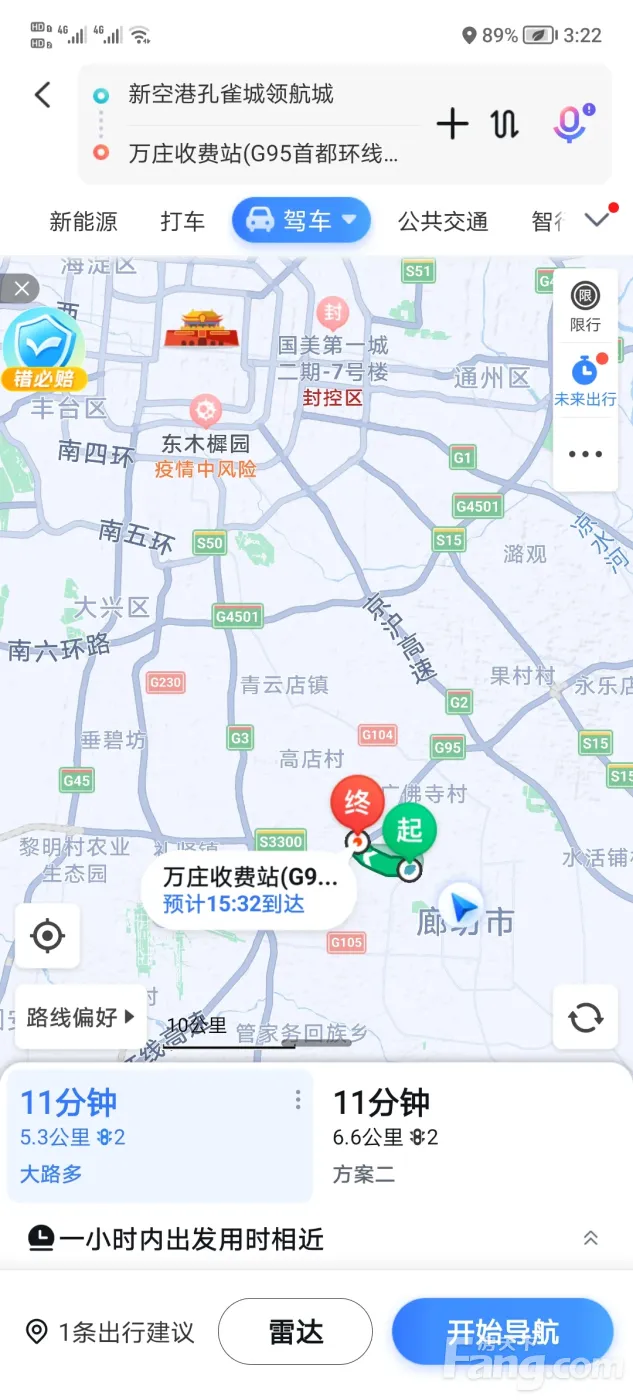Start navigation with 开始导航
The height and width of the screenshot is (1400, 633).
tap(502, 1332)
